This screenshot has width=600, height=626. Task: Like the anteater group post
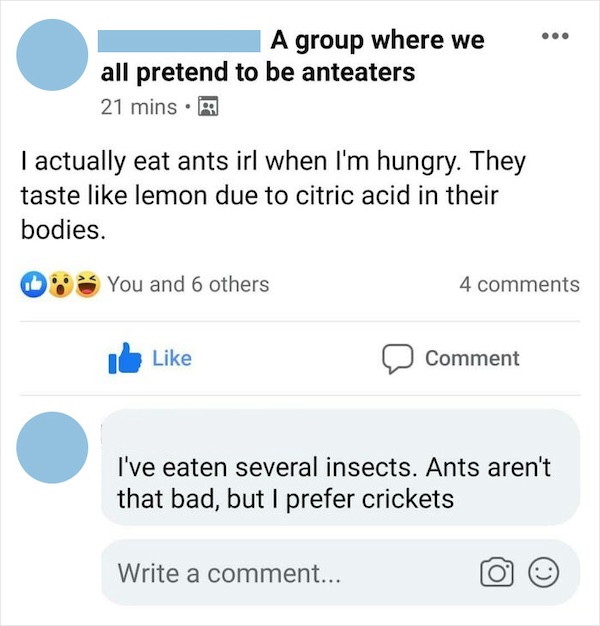tap(148, 358)
